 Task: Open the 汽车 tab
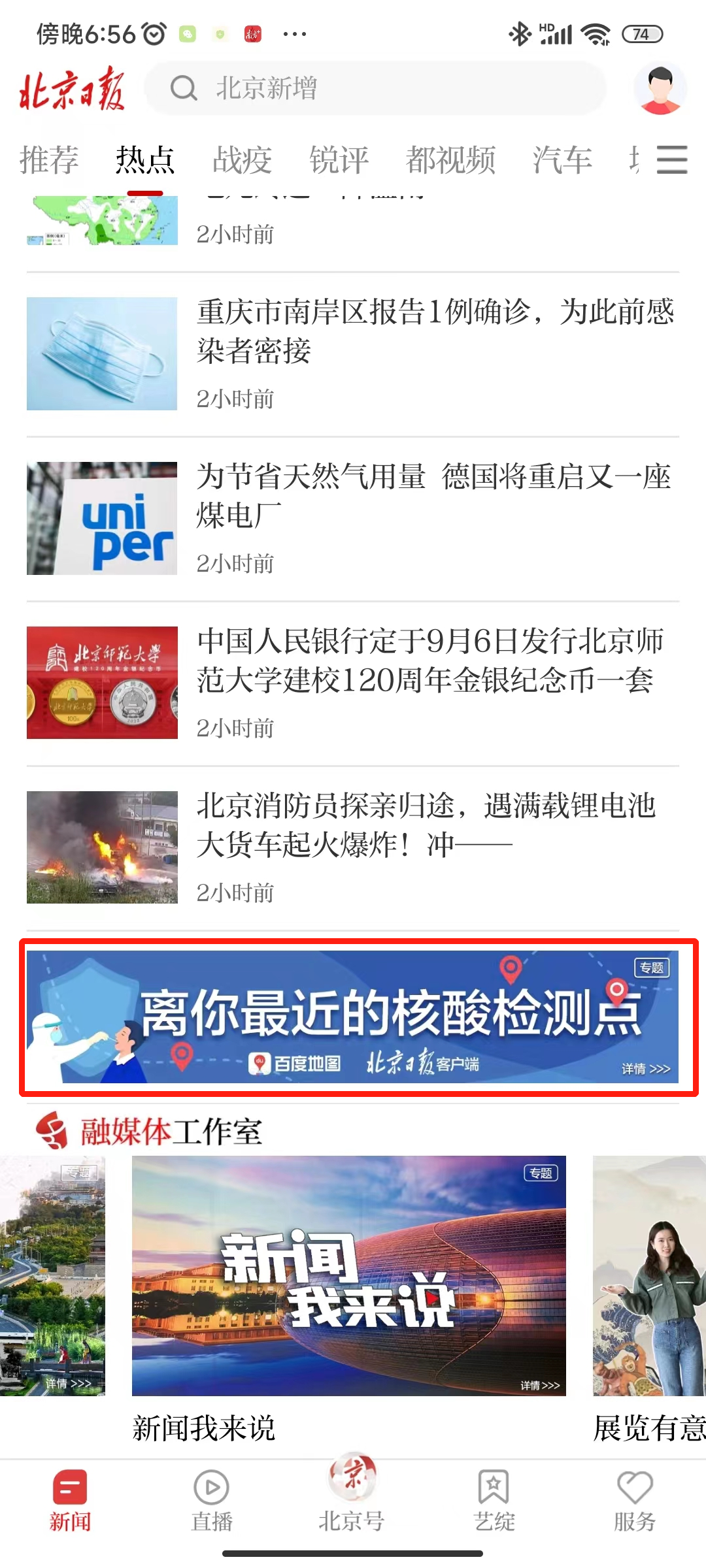562,160
